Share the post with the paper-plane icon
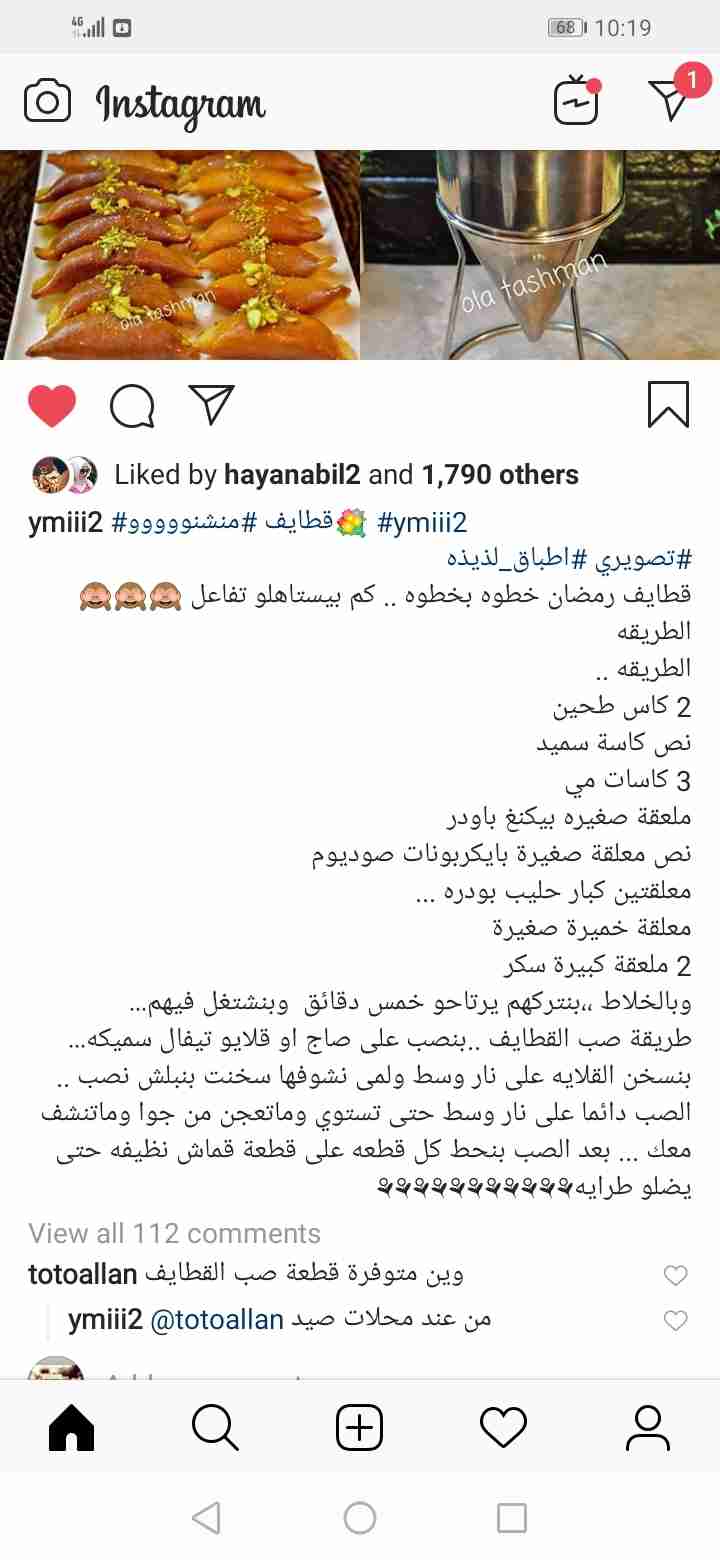Image resolution: width=720 pixels, height=1560 pixels. point(211,405)
